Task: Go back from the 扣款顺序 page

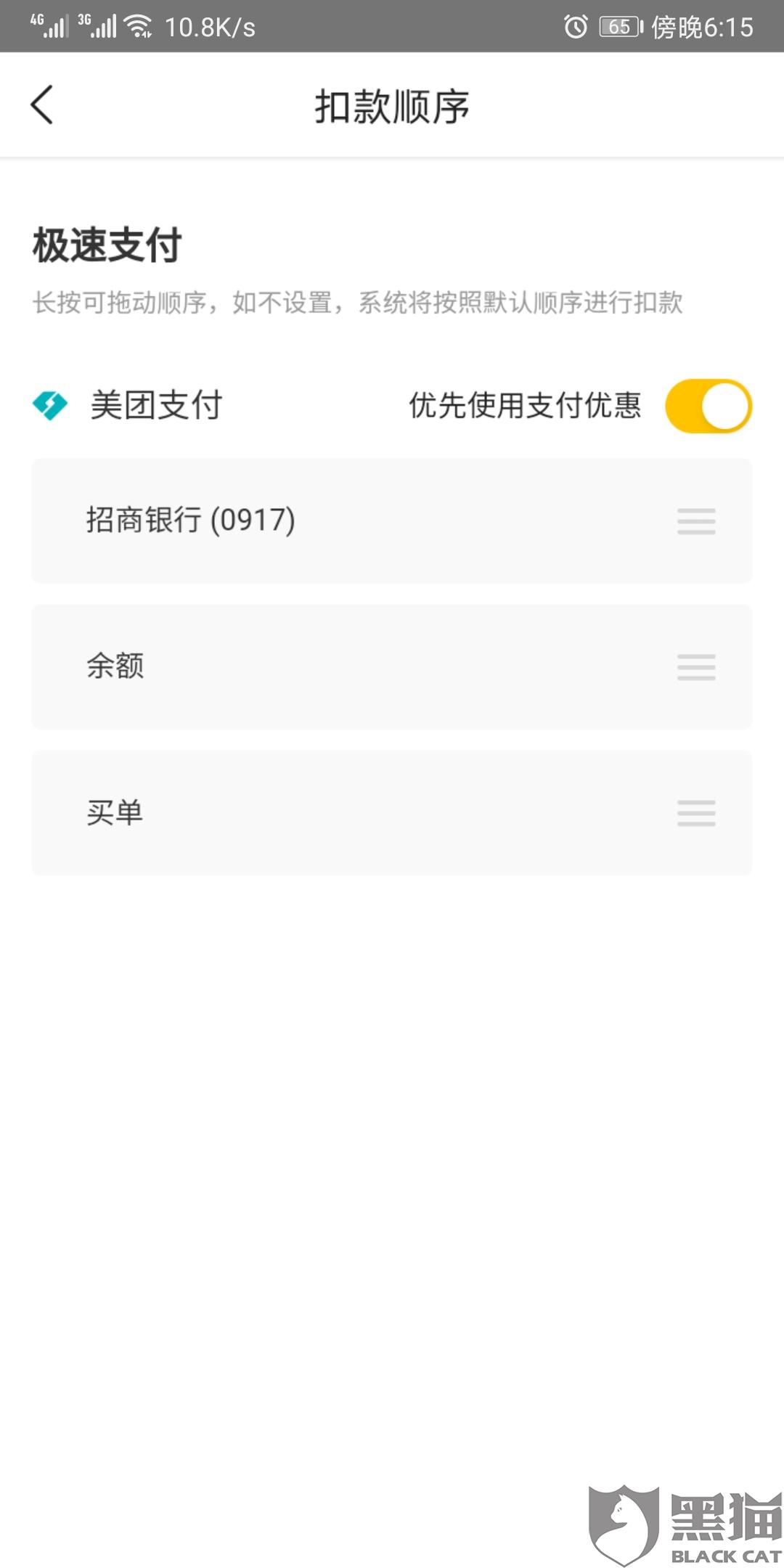Action: click(x=42, y=105)
